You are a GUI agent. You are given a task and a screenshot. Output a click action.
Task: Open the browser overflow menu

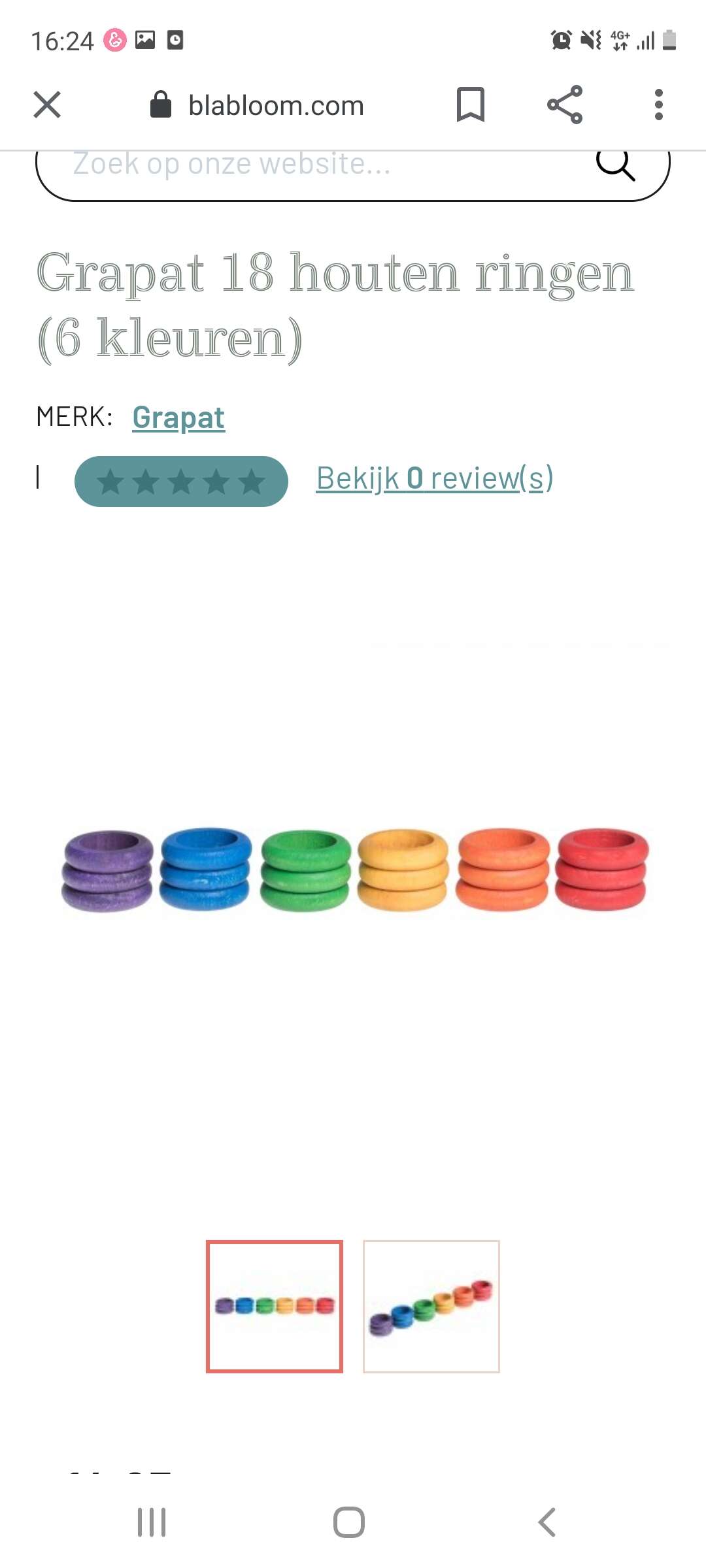point(658,105)
